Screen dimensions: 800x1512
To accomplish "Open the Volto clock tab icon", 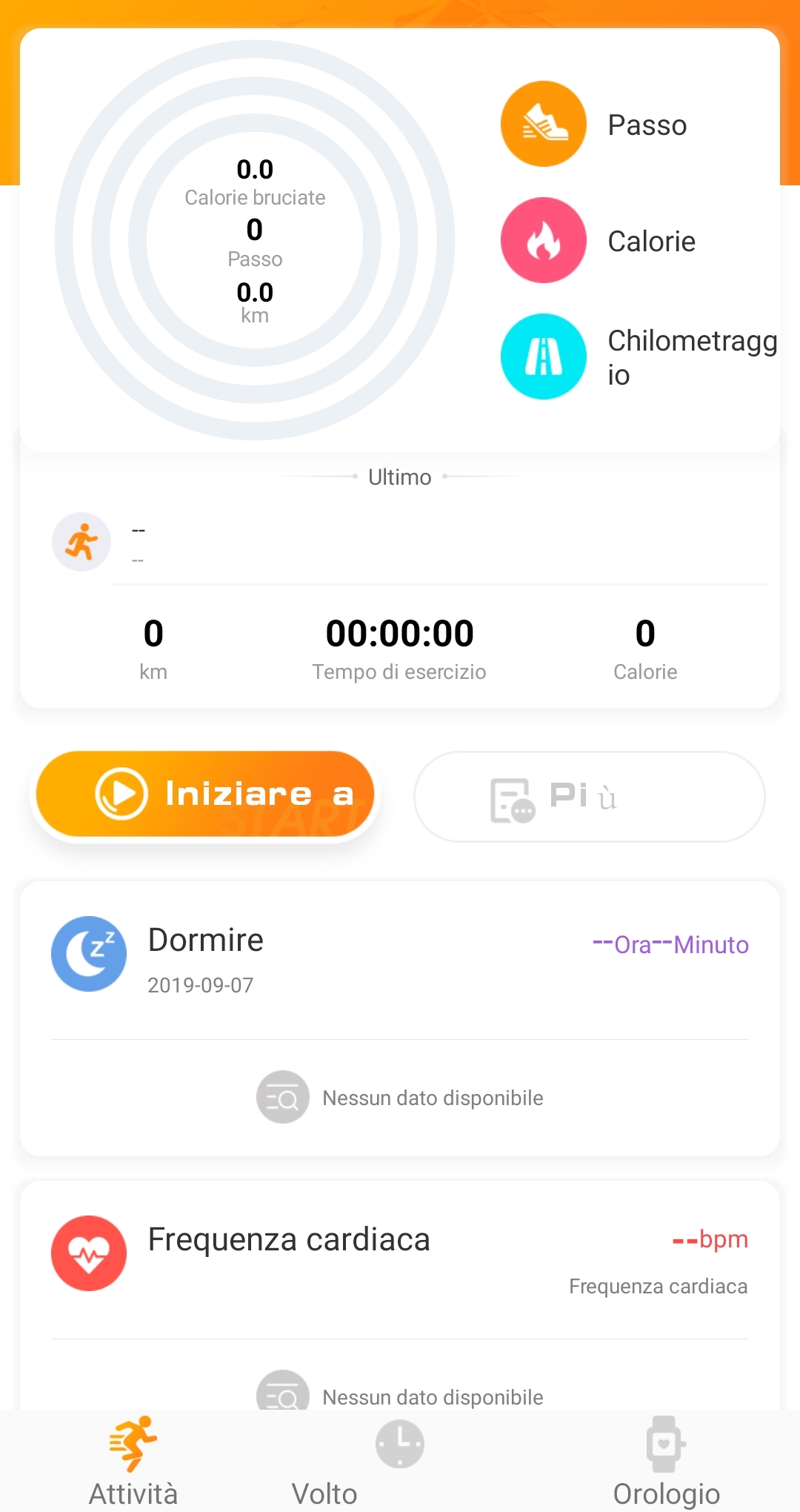I will pyautogui.click(x=399, y=1442).
